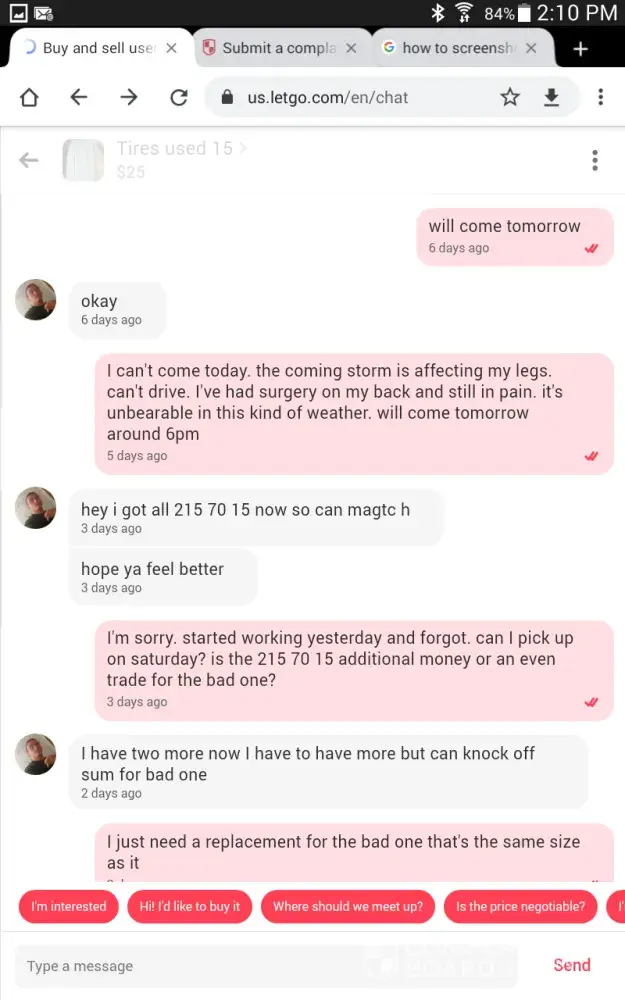Open a new browser tab

[x=581, y=48]
